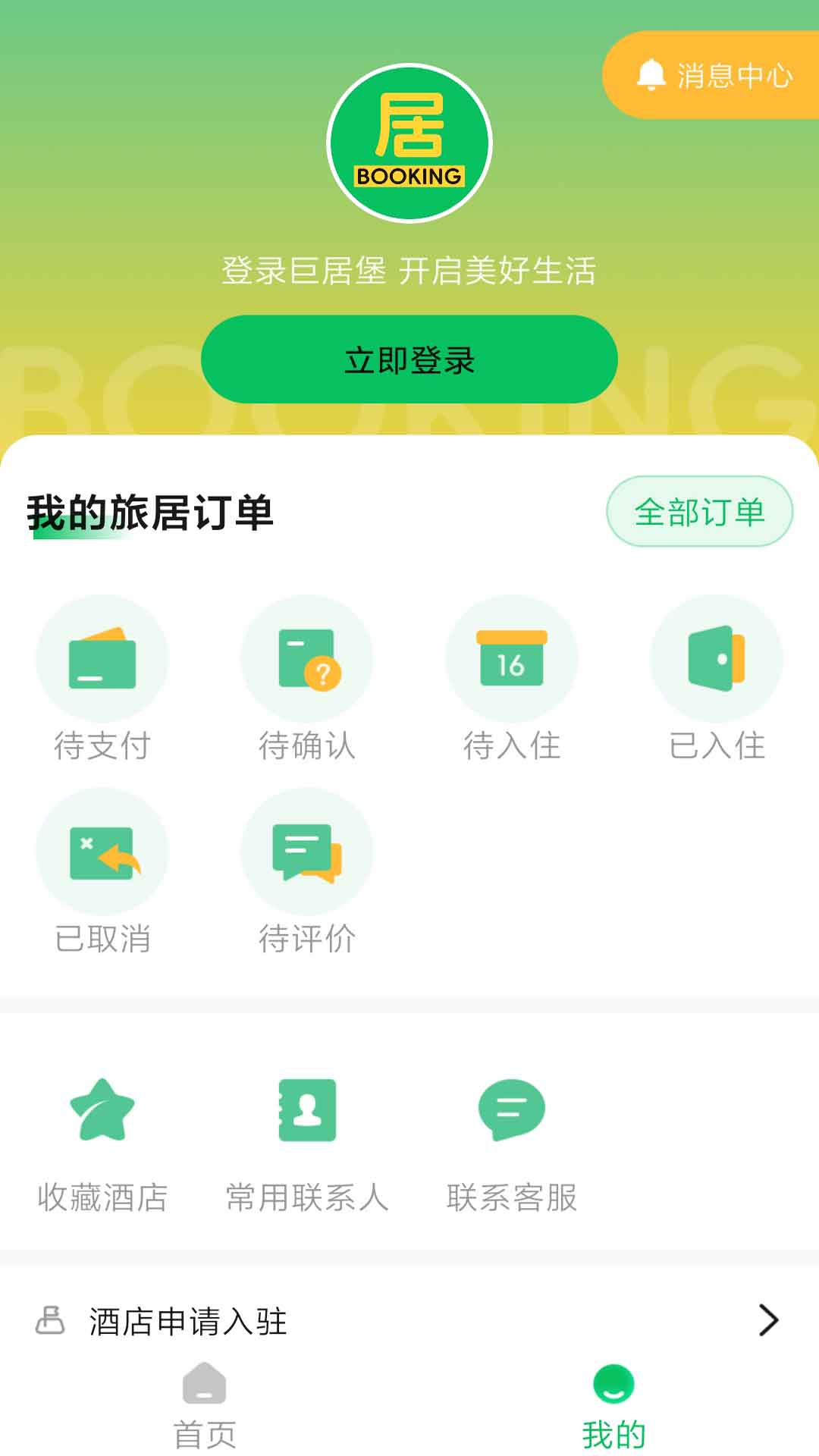This screenshot has width=819, height=1456.
Task: Select the 待确认 pending confirmation icon
Action: click(x=306, y=660)
